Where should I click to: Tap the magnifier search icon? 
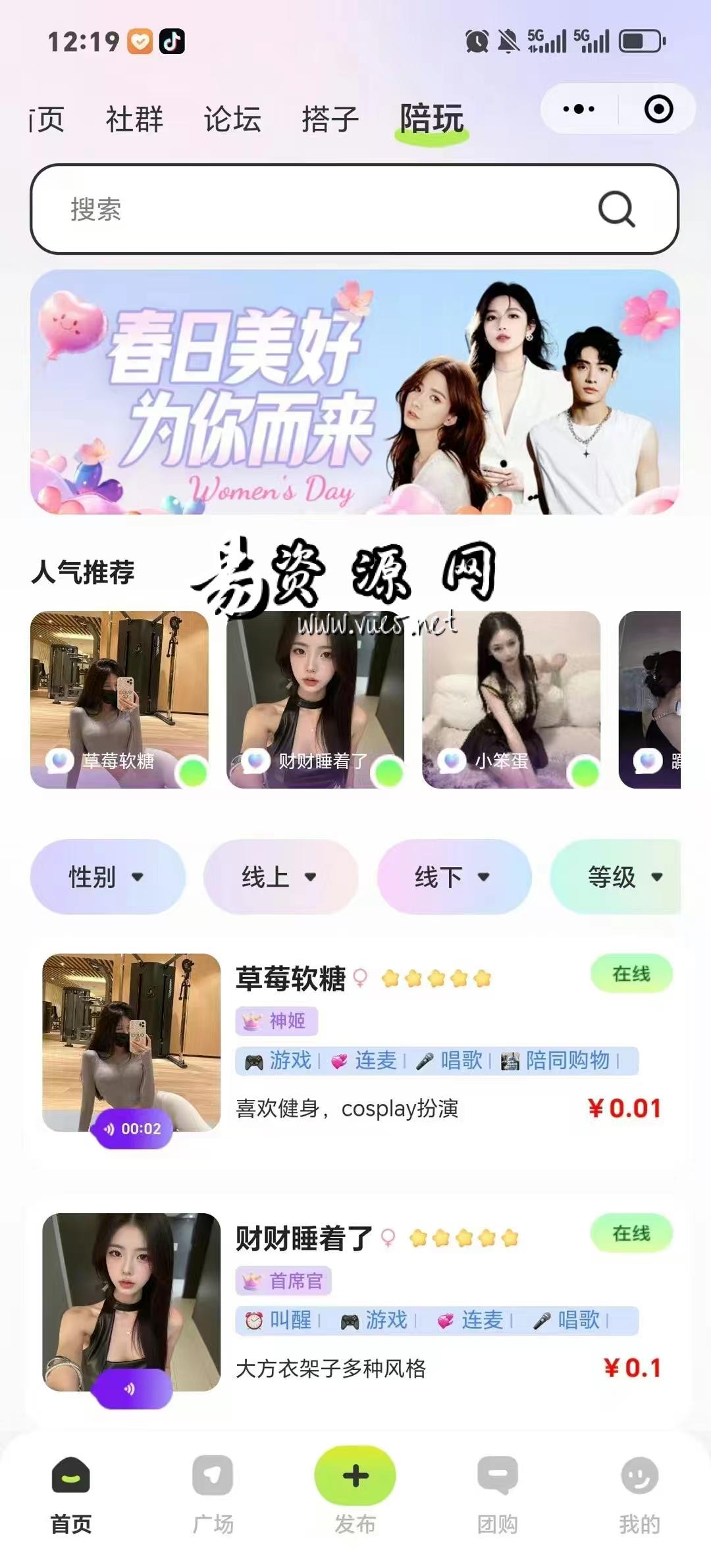(616, 209)
